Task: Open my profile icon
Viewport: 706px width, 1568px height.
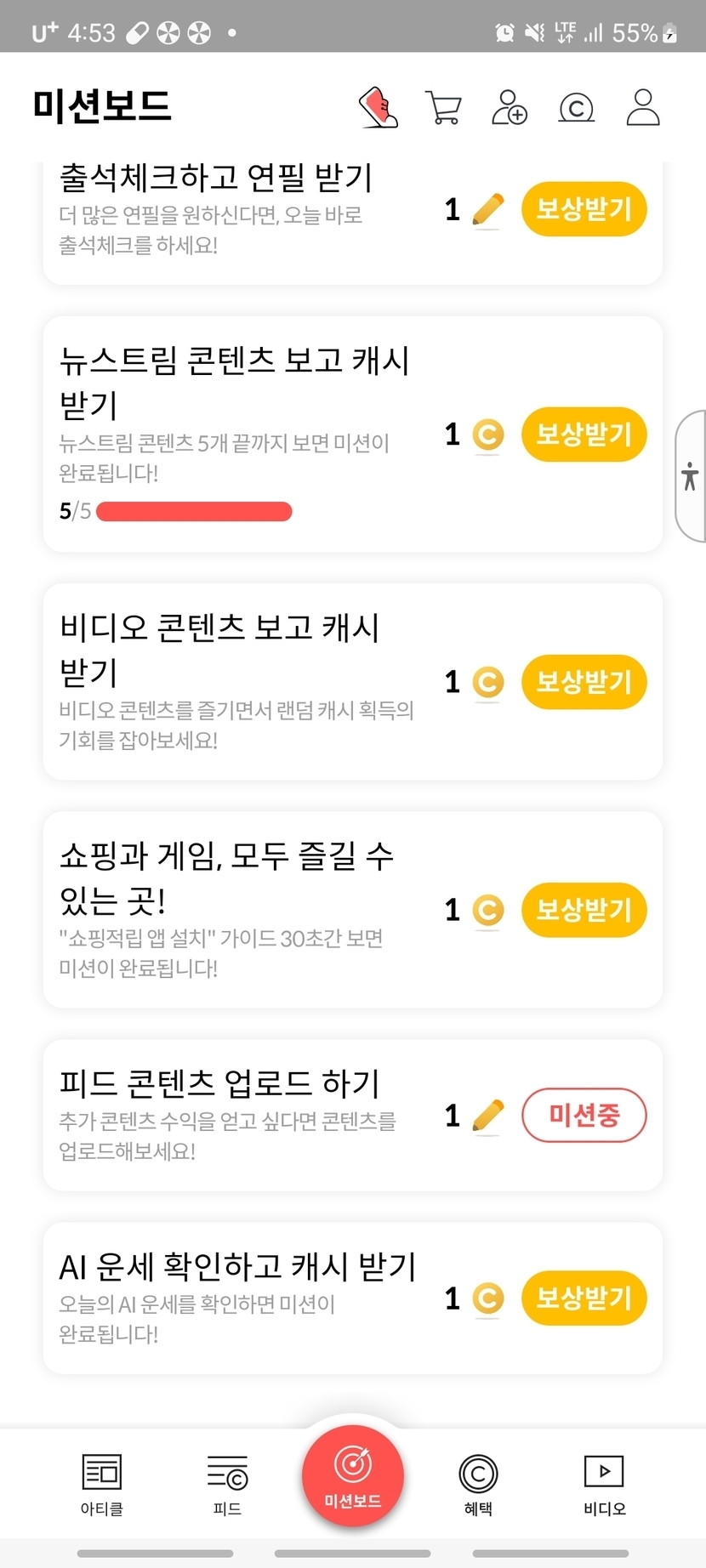Action: pyautogui.click(x=643, y=107)
